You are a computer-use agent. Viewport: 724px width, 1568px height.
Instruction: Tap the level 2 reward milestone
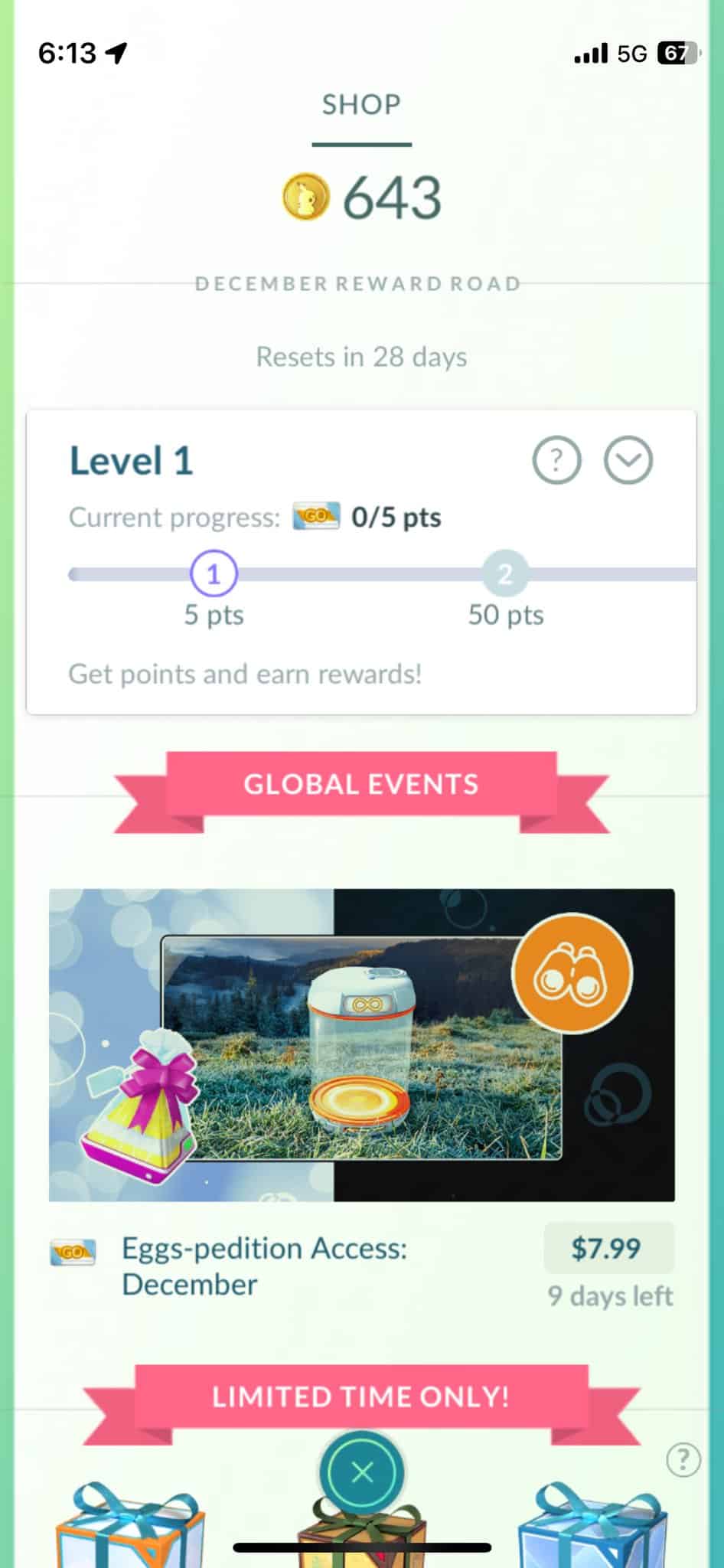[505, 573]
